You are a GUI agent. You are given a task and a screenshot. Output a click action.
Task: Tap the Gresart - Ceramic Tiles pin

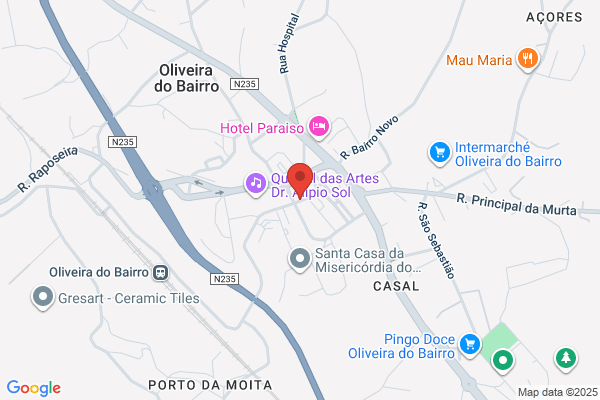tap(43, 297)
